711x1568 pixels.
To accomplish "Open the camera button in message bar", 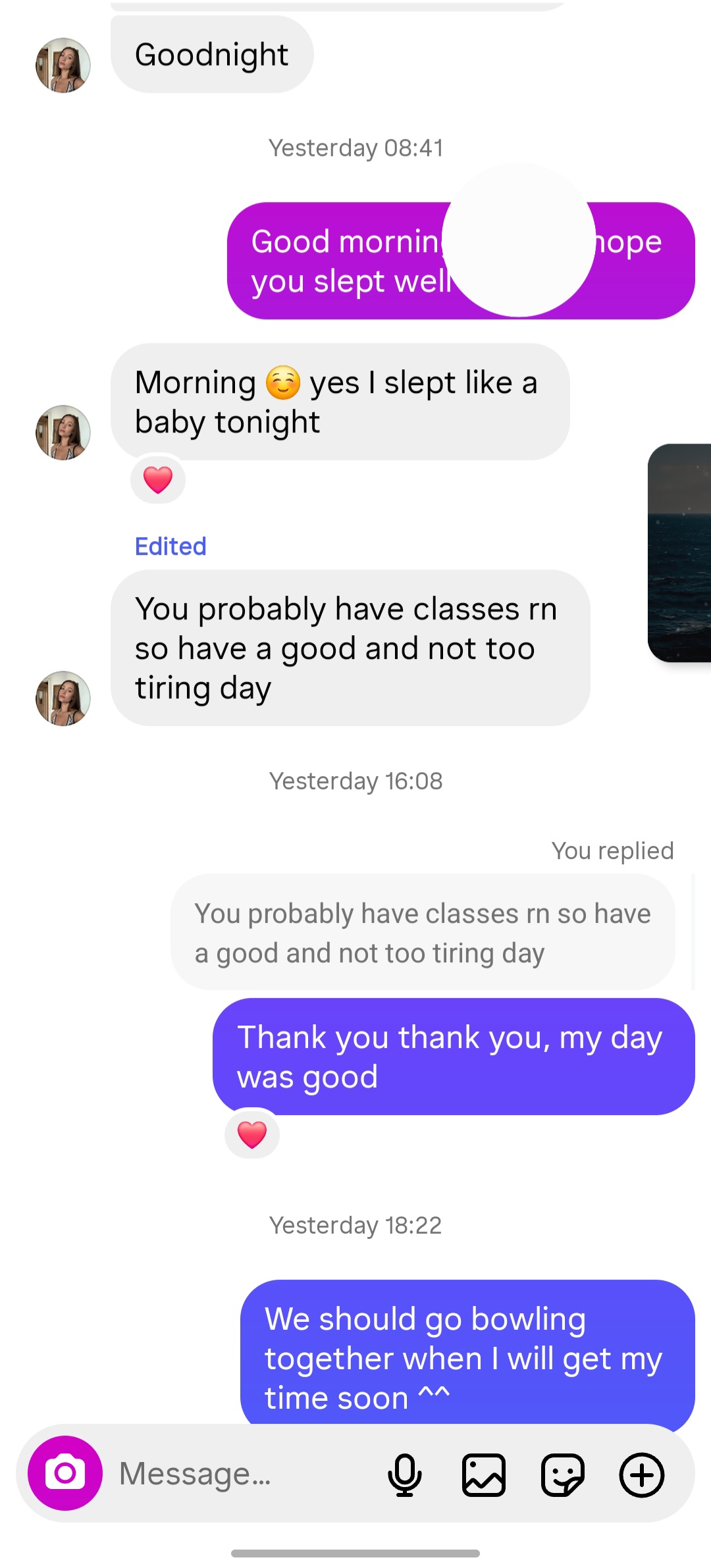I will pyautogui.click(x=65, y=1473).
